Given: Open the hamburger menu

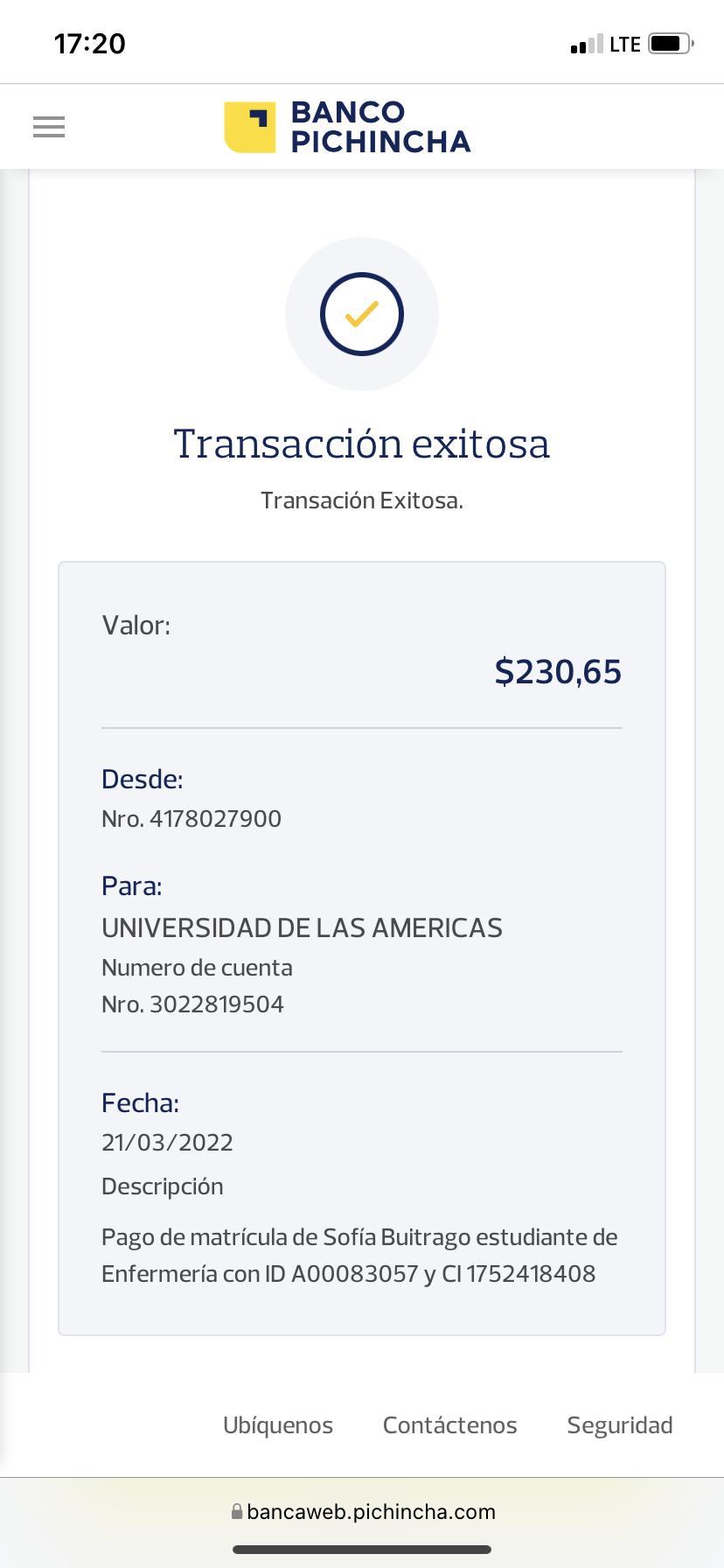Looking at the screenshot, I should [49, 127].
